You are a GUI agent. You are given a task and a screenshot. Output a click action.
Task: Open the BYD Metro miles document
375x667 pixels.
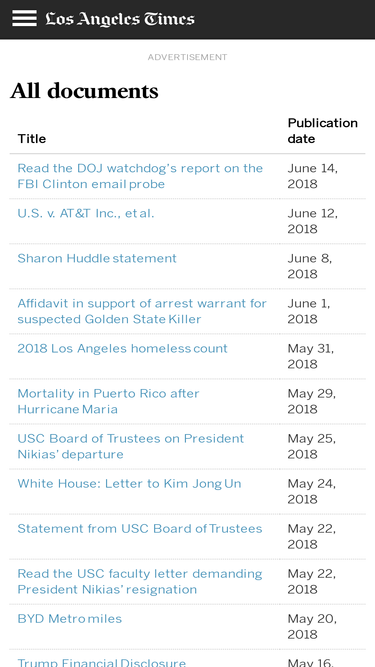(x=70, y=619)
